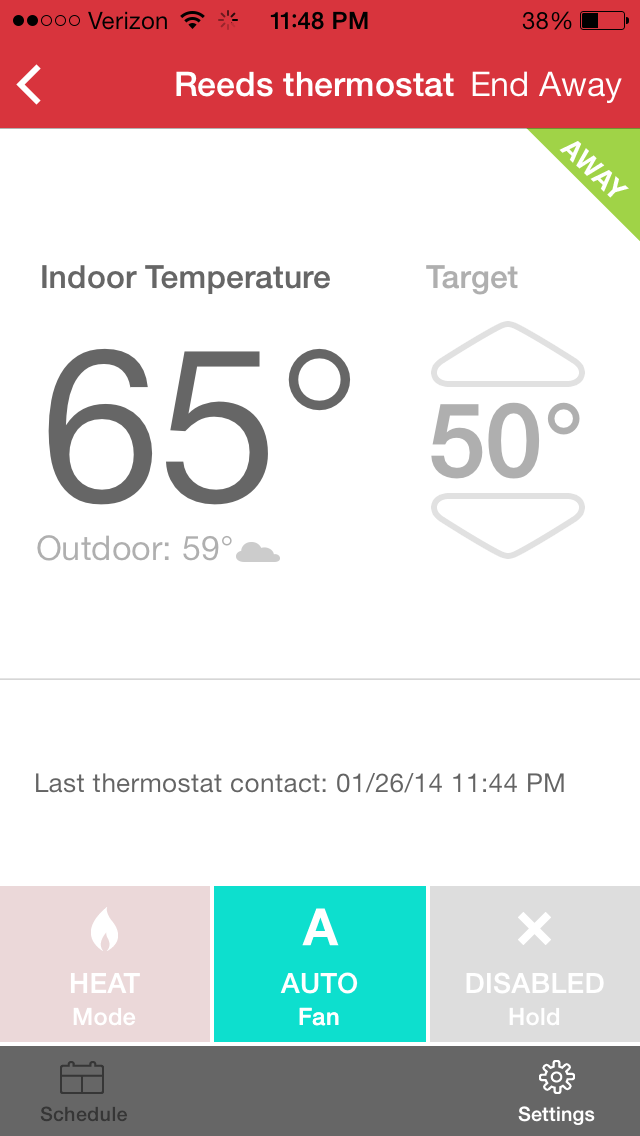
Task: Tap the DISABLED Hold button
Action: click(x=535, y=964)
